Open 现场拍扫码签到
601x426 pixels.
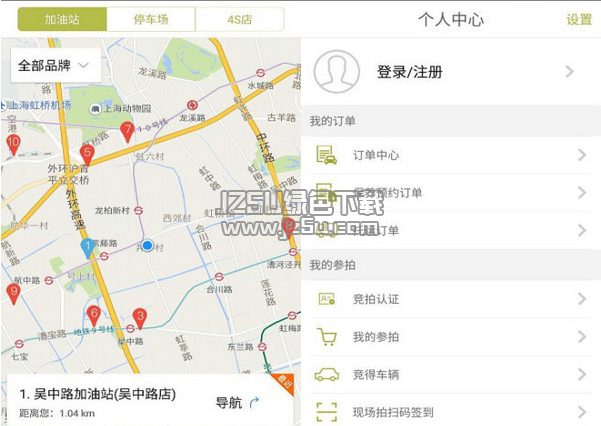pos(450,411)
